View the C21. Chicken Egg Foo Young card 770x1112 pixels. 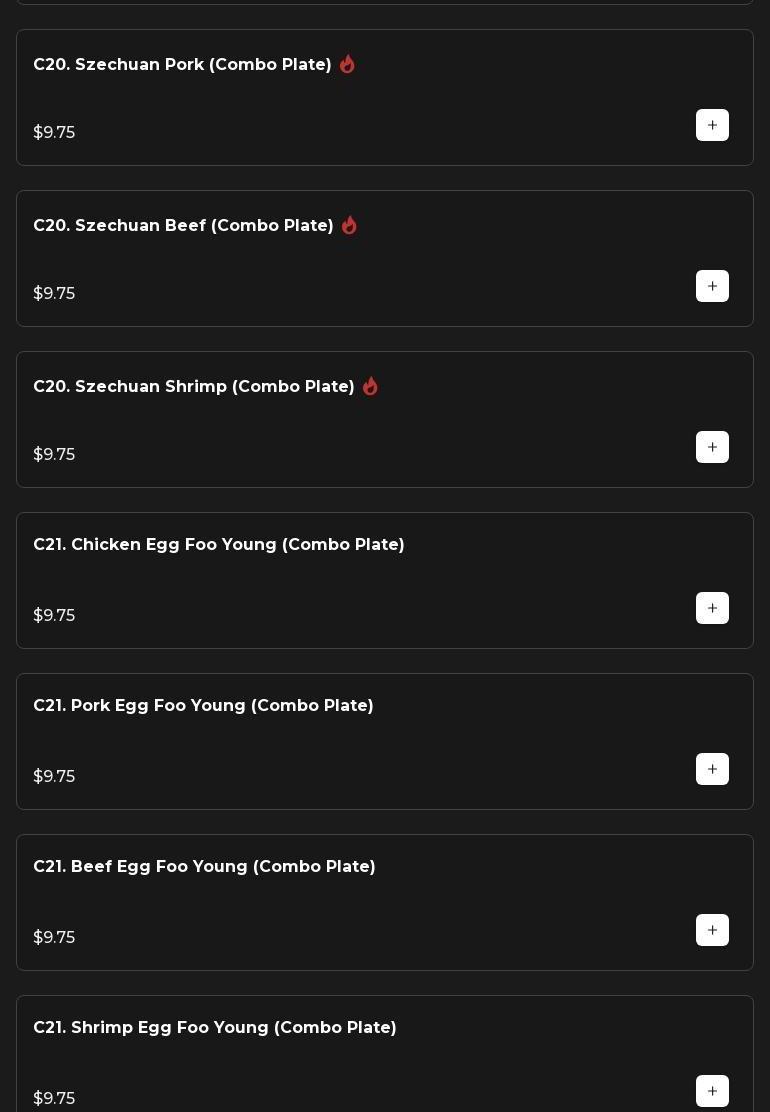pyautogui.click(x=219, y=545)
